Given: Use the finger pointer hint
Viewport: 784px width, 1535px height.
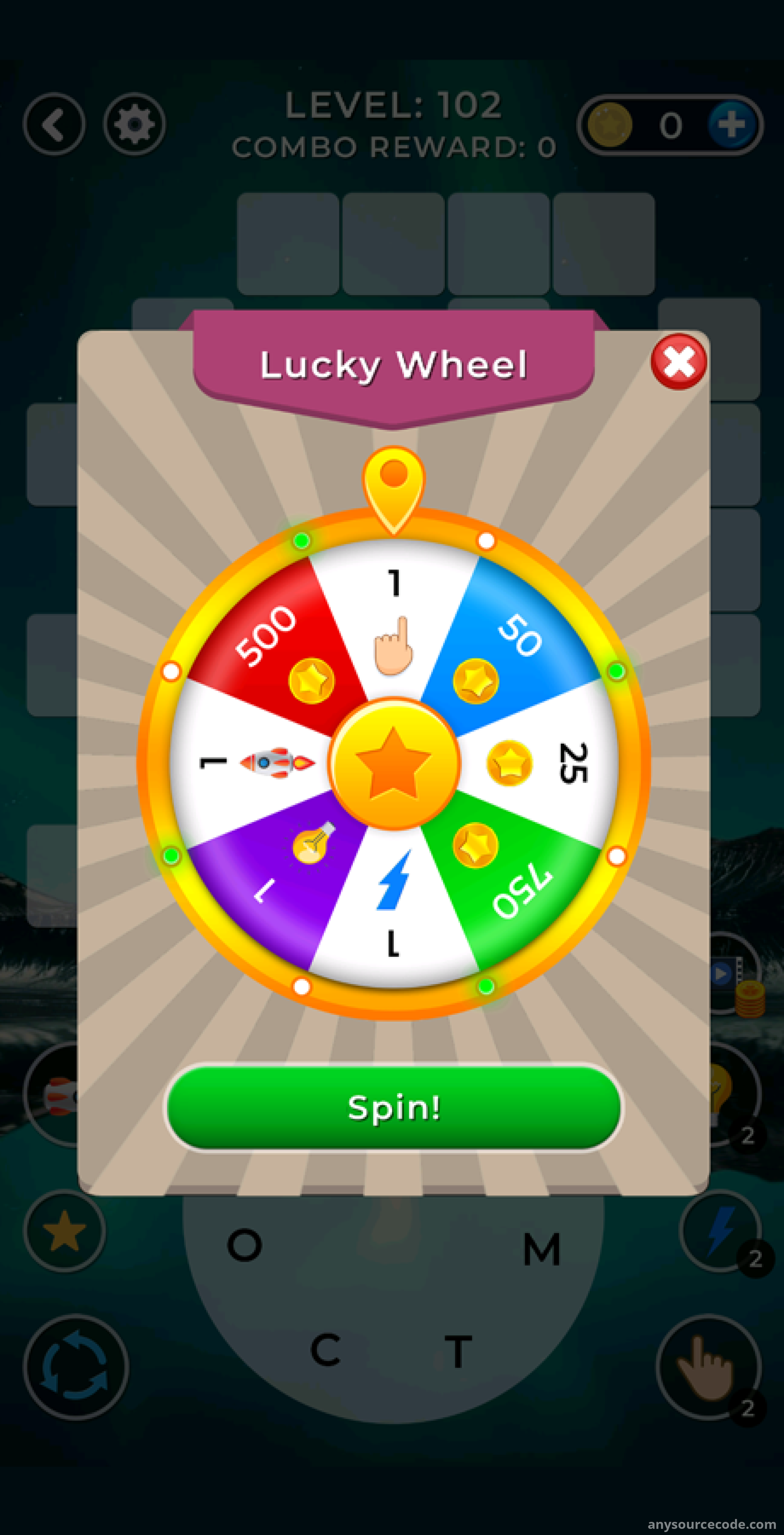Looking at the screenshot, I should coord(709,1367).
